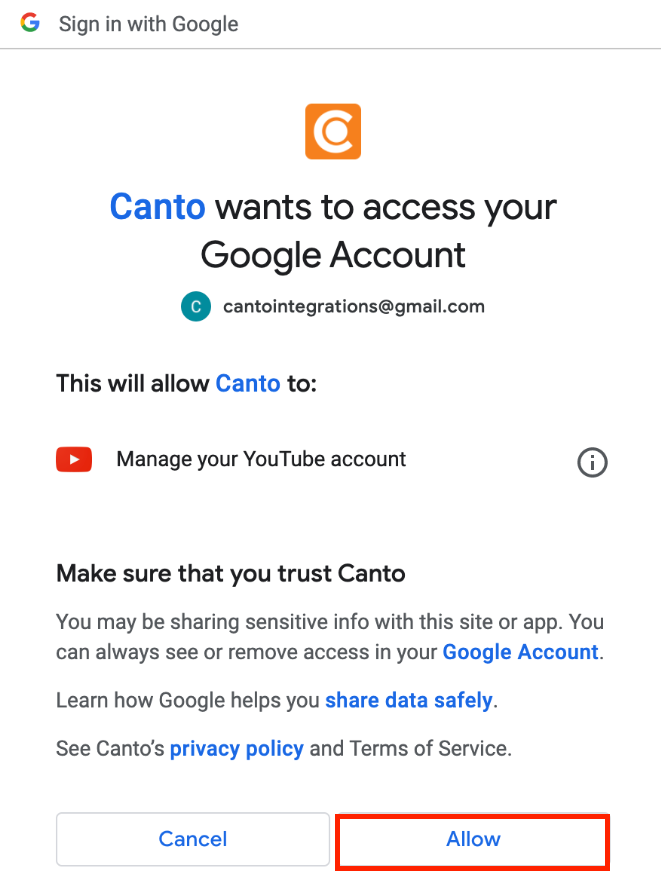The width and height of the screenshot is (661, 886).
Task: Open the Google Account link
Action: point(520,652)
